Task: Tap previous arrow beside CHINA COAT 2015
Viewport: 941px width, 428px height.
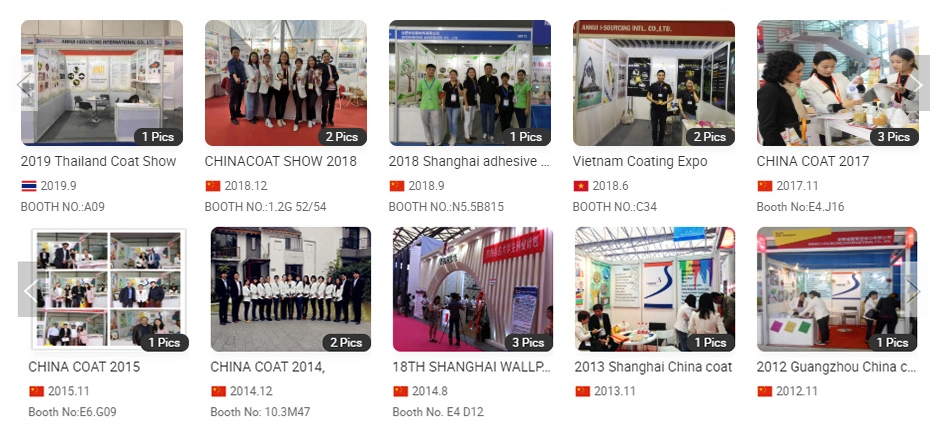Action: [x=30, y=290]
